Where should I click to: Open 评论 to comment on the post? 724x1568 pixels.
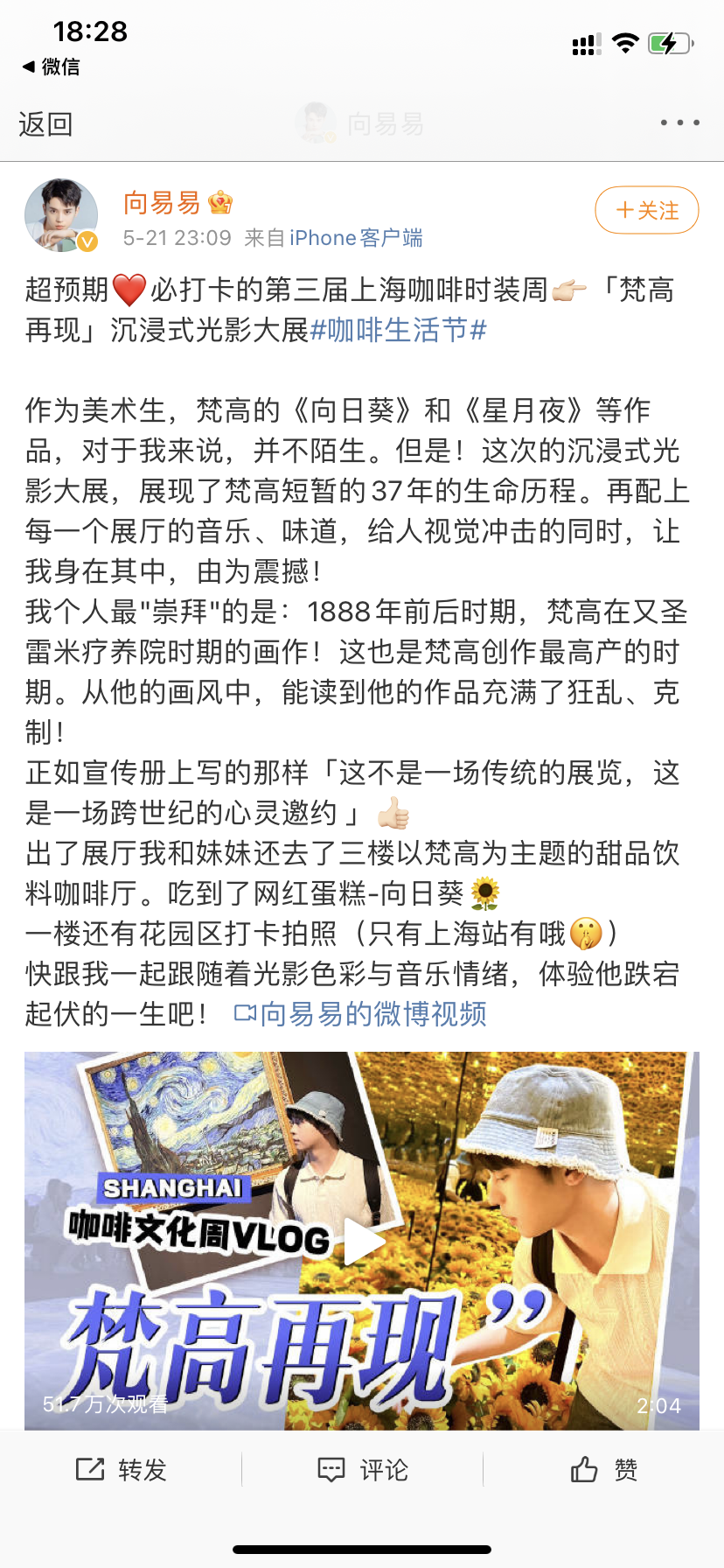coord(362,1470)
